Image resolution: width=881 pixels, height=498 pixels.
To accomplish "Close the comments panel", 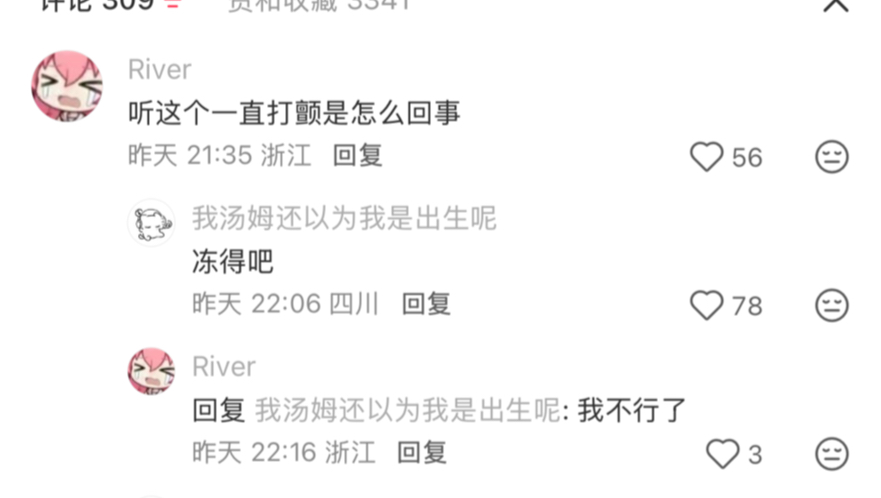I will [835, 5].
